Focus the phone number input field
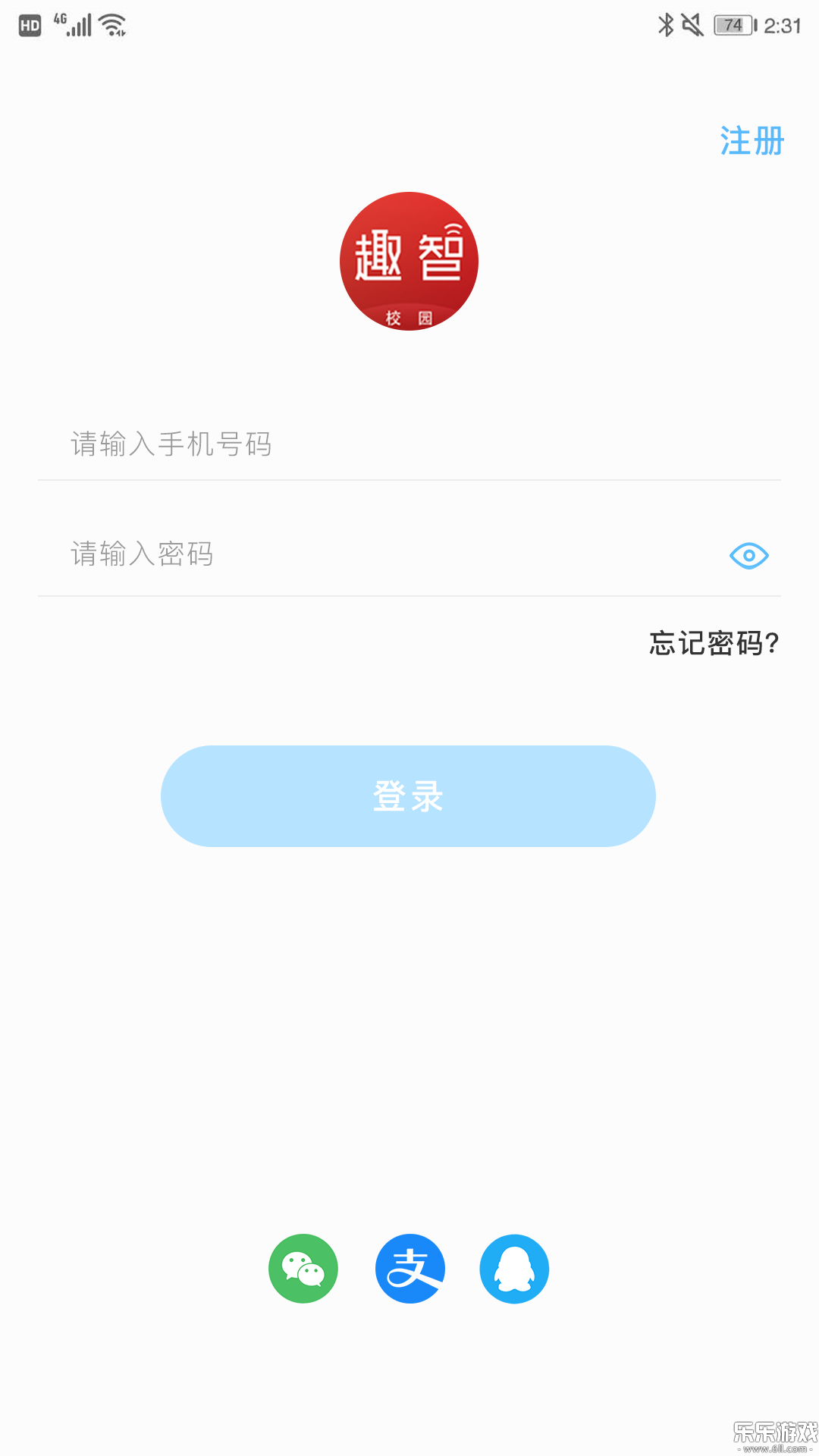This screenshot has height=1456, width=819. (409, 444)
